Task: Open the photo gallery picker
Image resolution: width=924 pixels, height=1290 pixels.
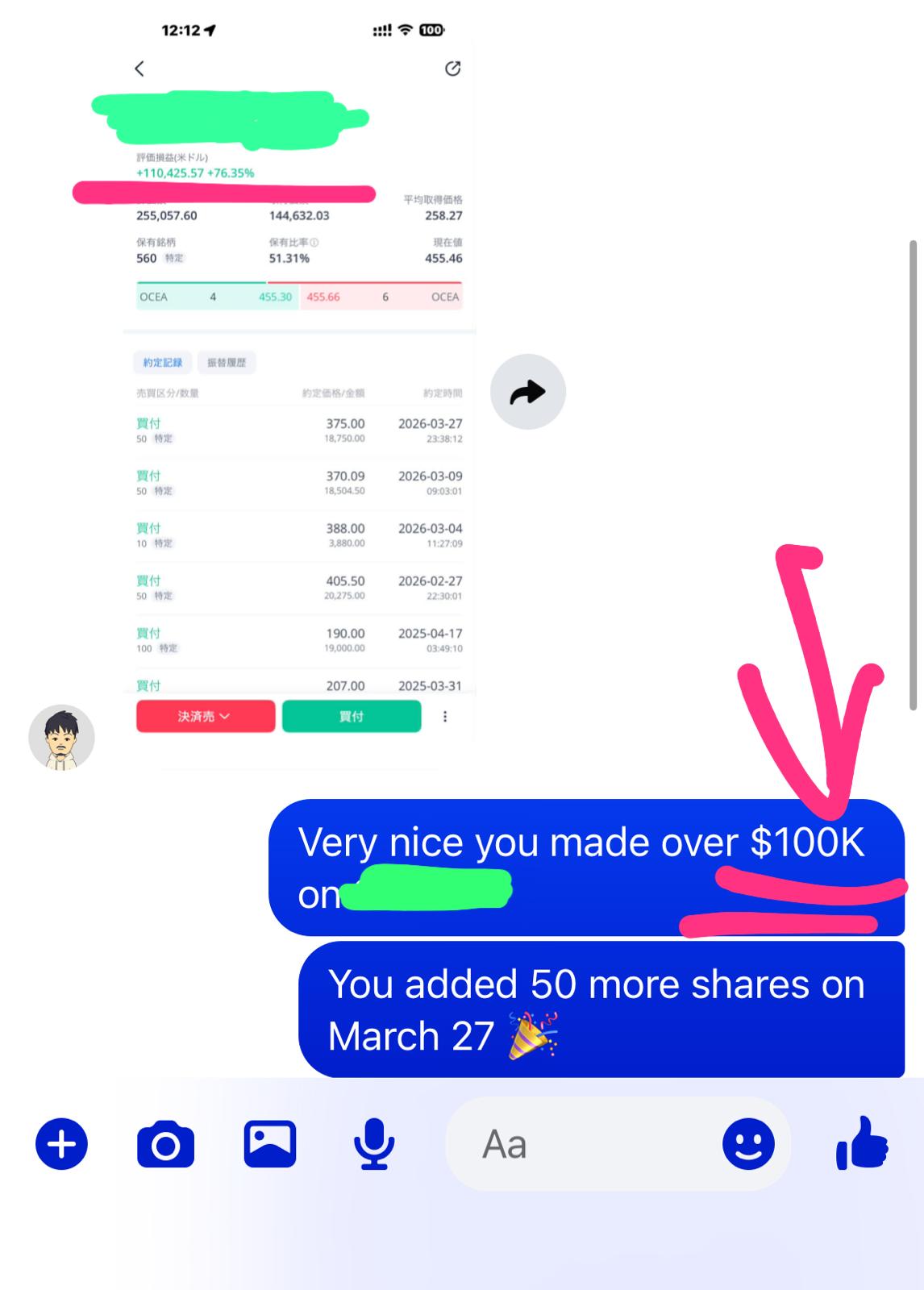Action: click(270, 1144)
